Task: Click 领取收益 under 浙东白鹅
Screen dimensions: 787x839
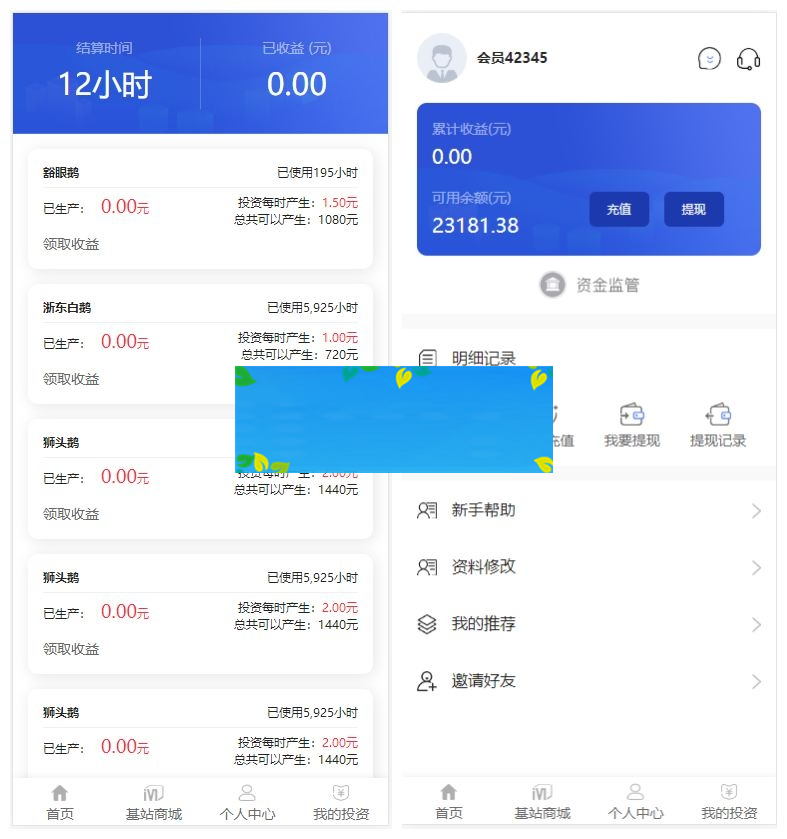Action: (69, 379)
